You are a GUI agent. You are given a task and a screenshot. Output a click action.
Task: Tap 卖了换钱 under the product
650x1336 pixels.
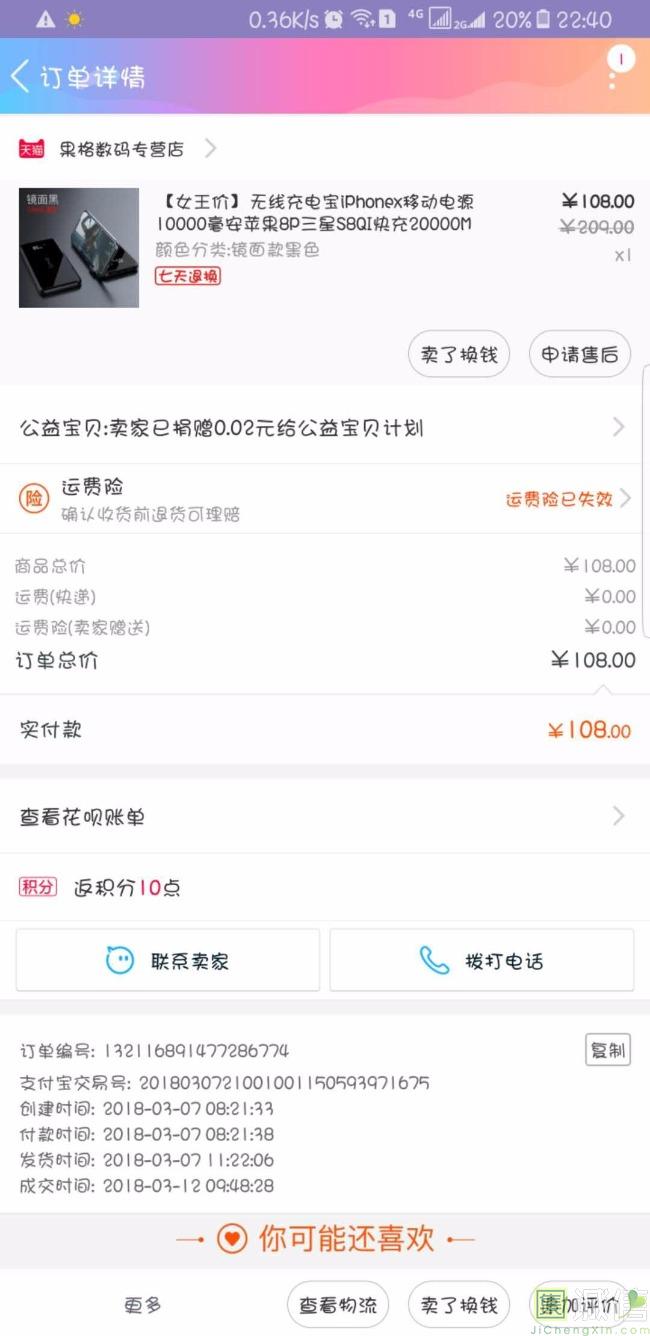(459, 354)
